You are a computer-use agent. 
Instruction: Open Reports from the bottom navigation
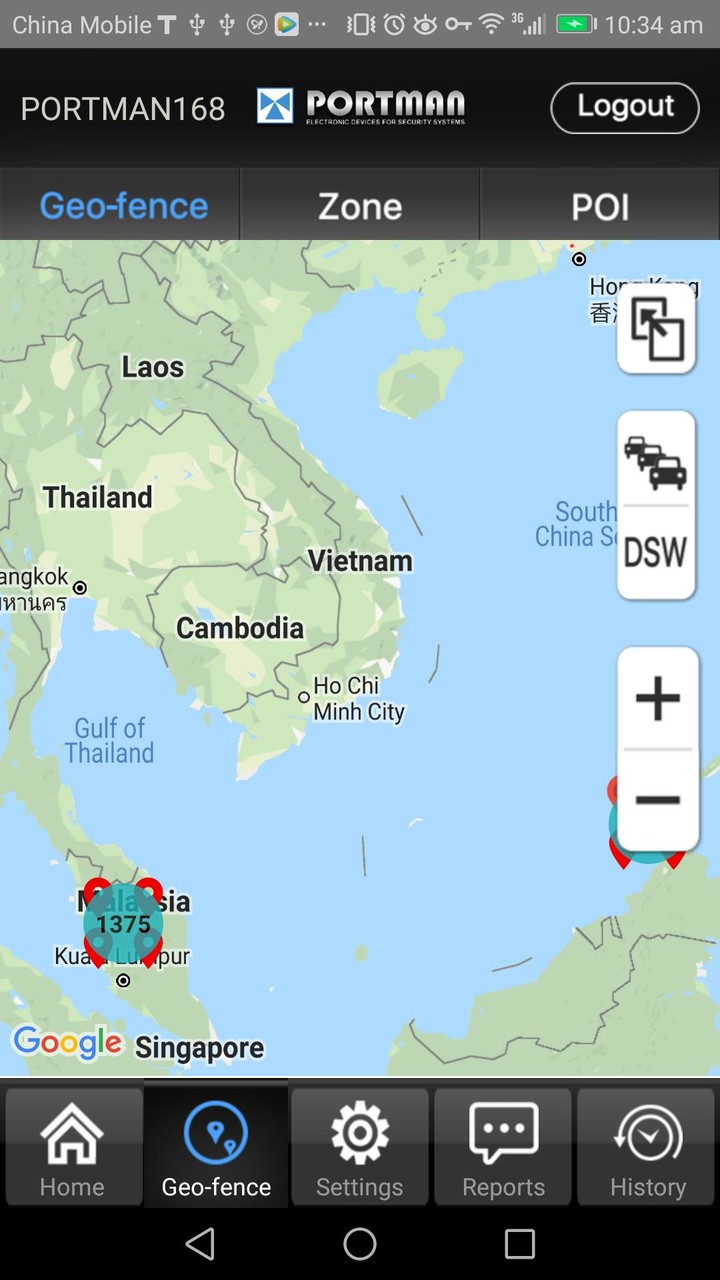point(503,1148)
